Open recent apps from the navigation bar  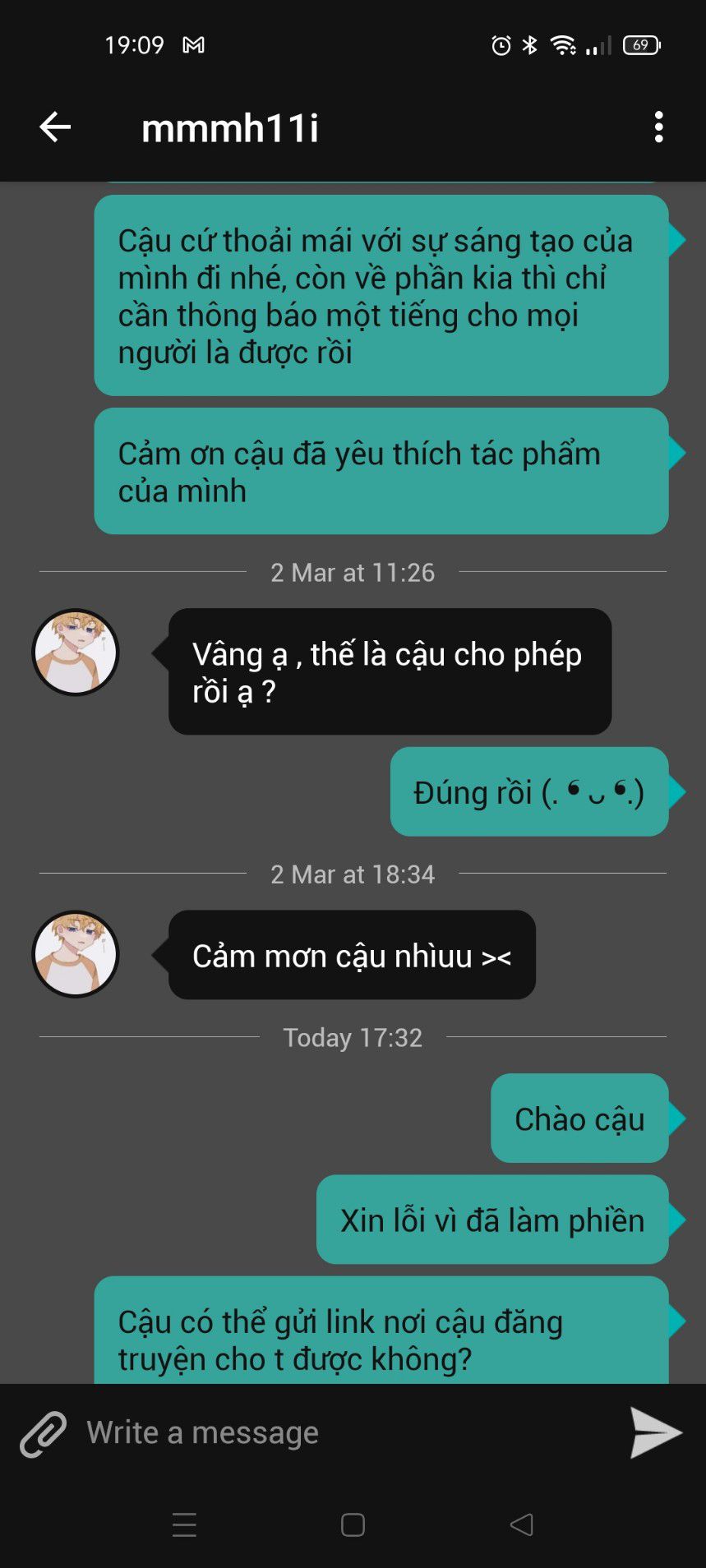[x=184, y=1525]
